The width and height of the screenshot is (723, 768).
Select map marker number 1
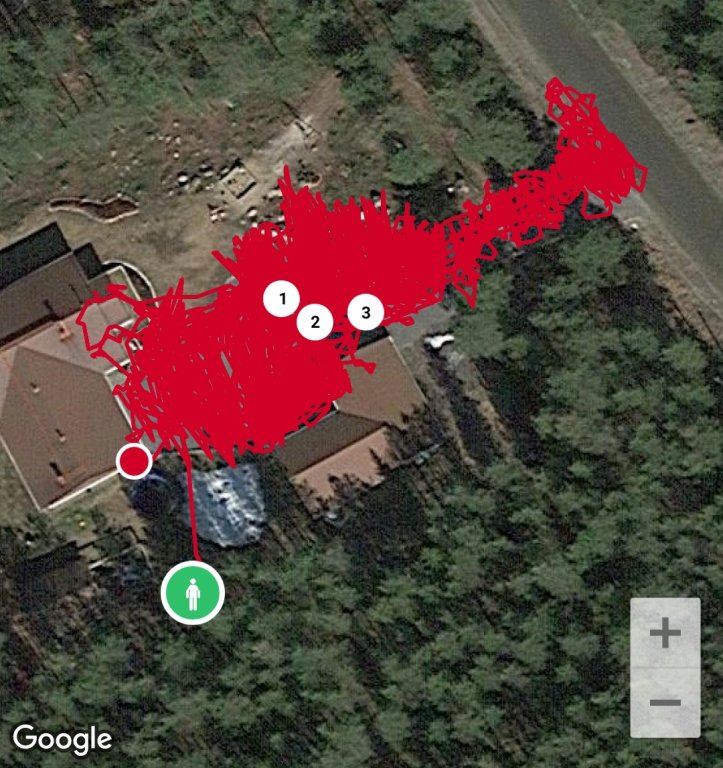point(282,298)
